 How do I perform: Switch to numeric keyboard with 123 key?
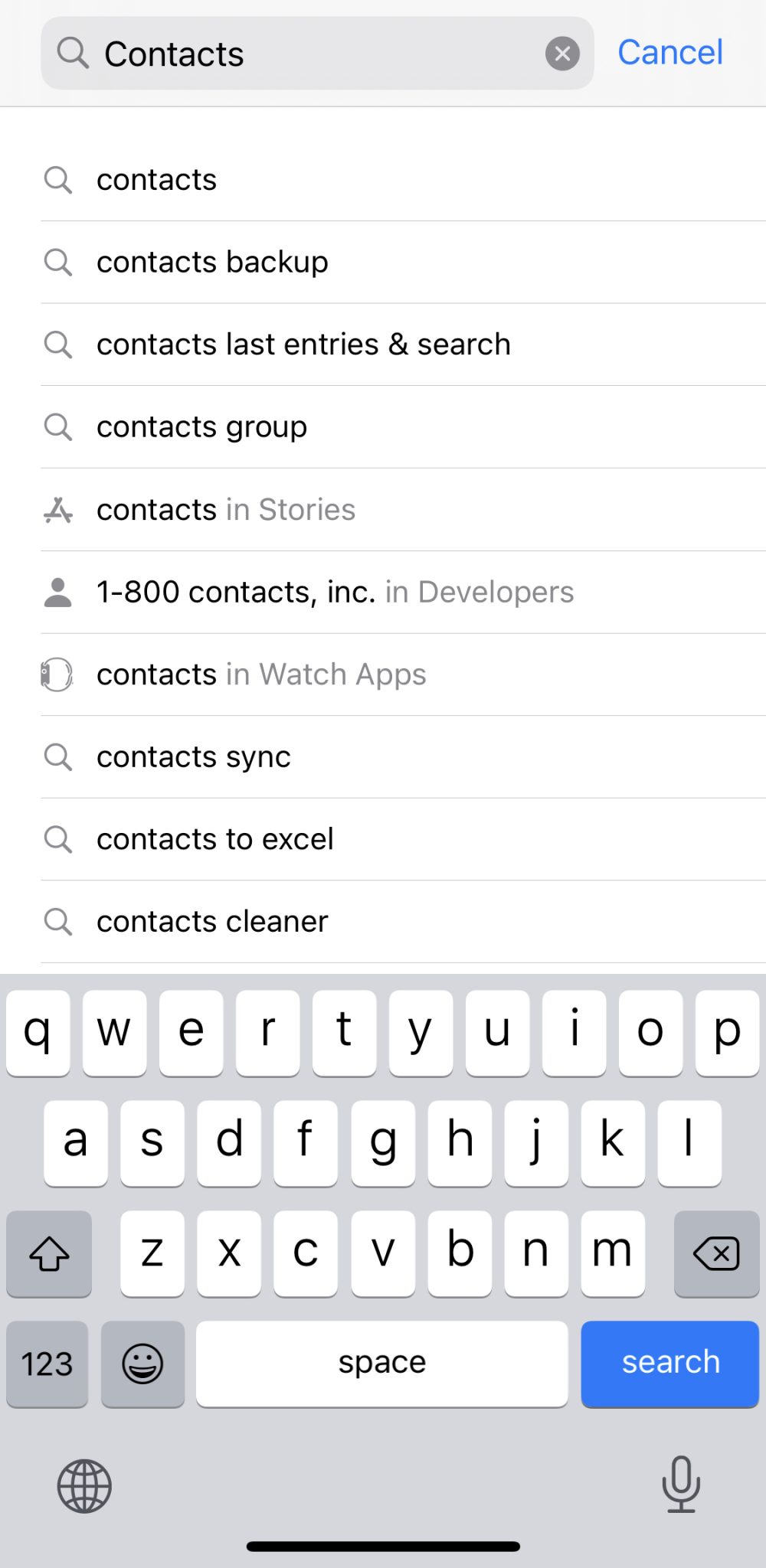47,1364
